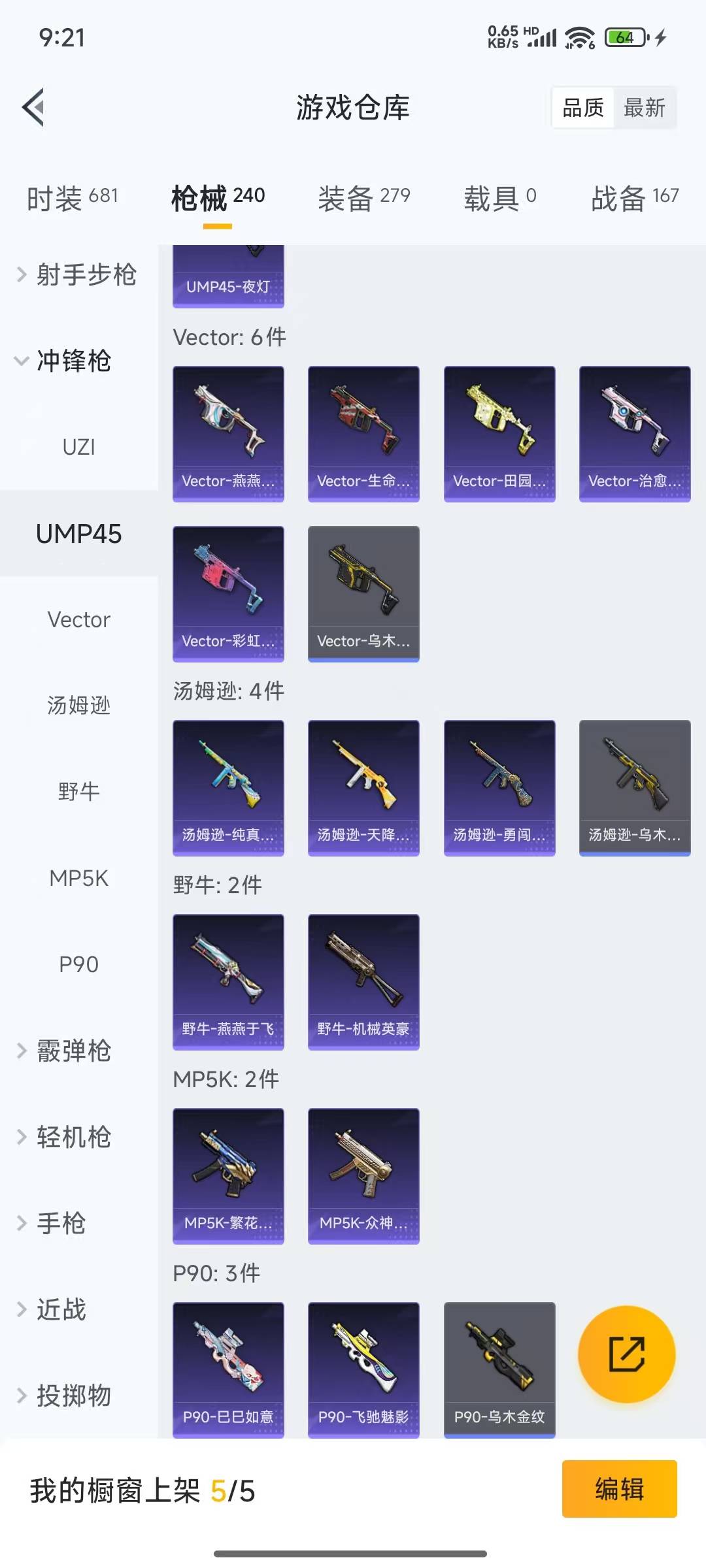Open the 汤姆逊-天降 skin tile
This screenshot has height=1568, width=706.
pyautogui.click(x=363, y=787)
